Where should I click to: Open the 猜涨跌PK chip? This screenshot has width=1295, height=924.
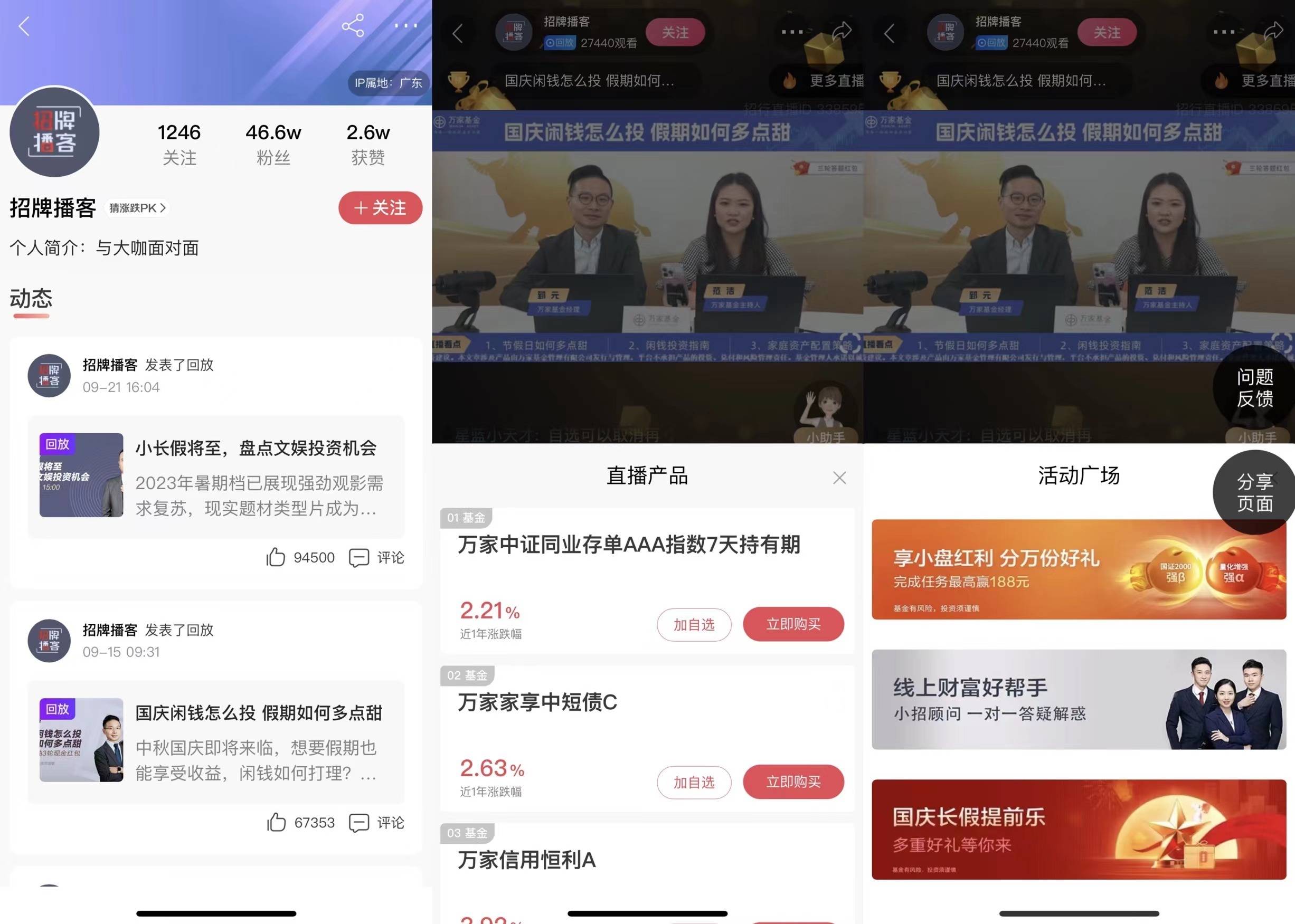point(138,208)
